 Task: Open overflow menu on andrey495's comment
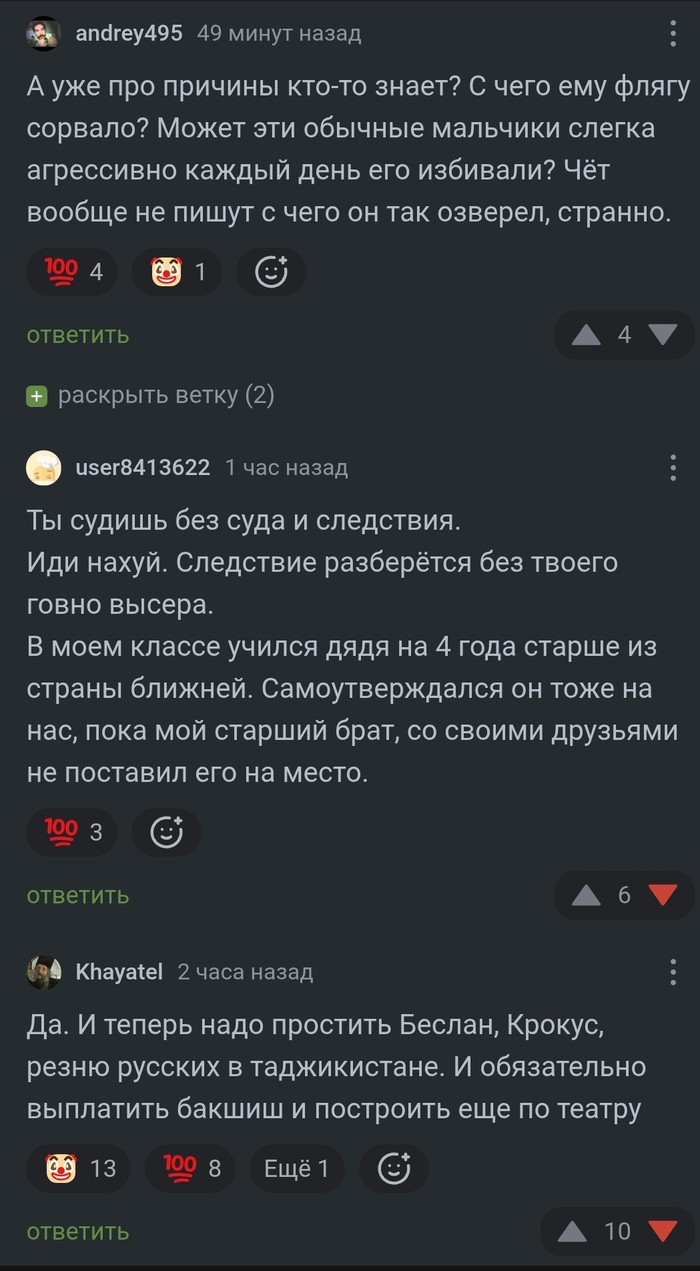click(x=674, y=34)
